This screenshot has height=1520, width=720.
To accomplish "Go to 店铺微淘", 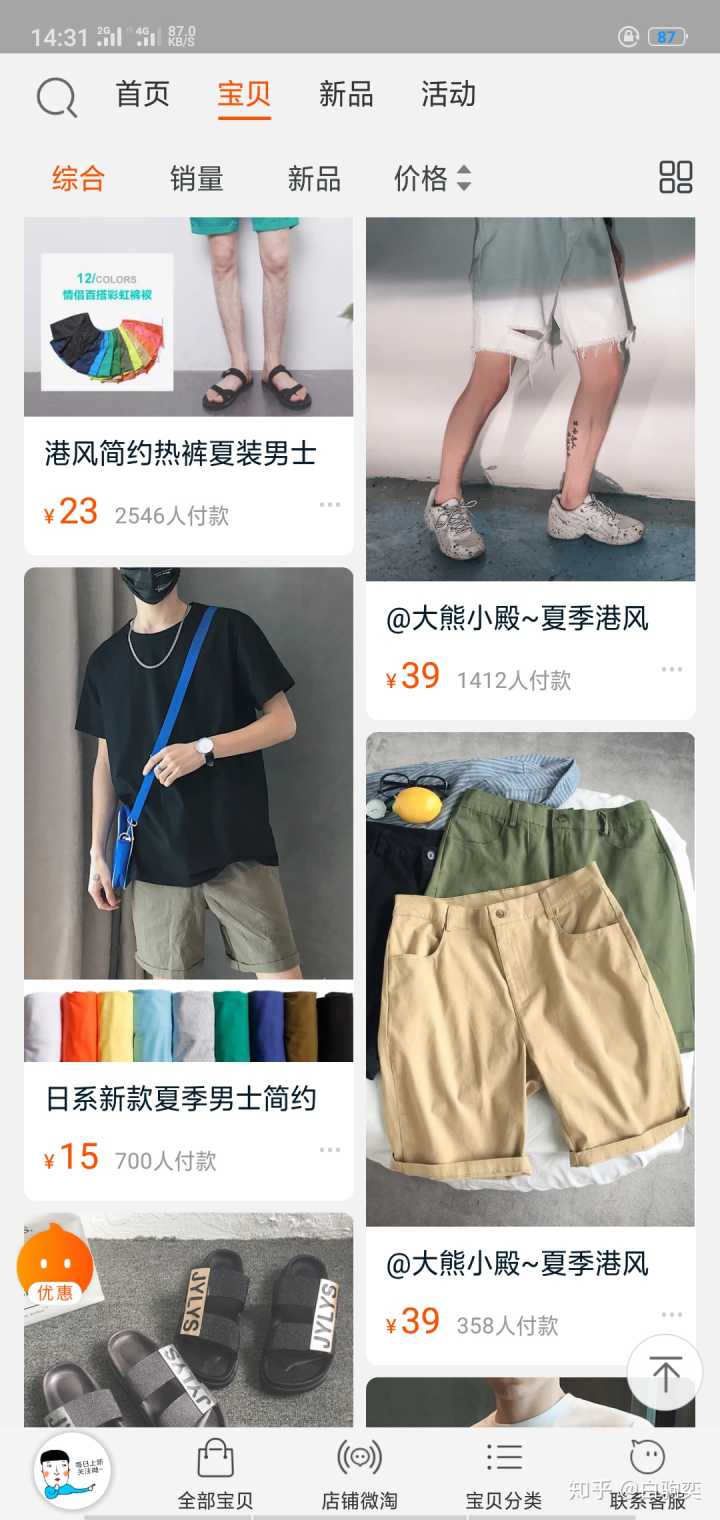I will [359, 1474].
